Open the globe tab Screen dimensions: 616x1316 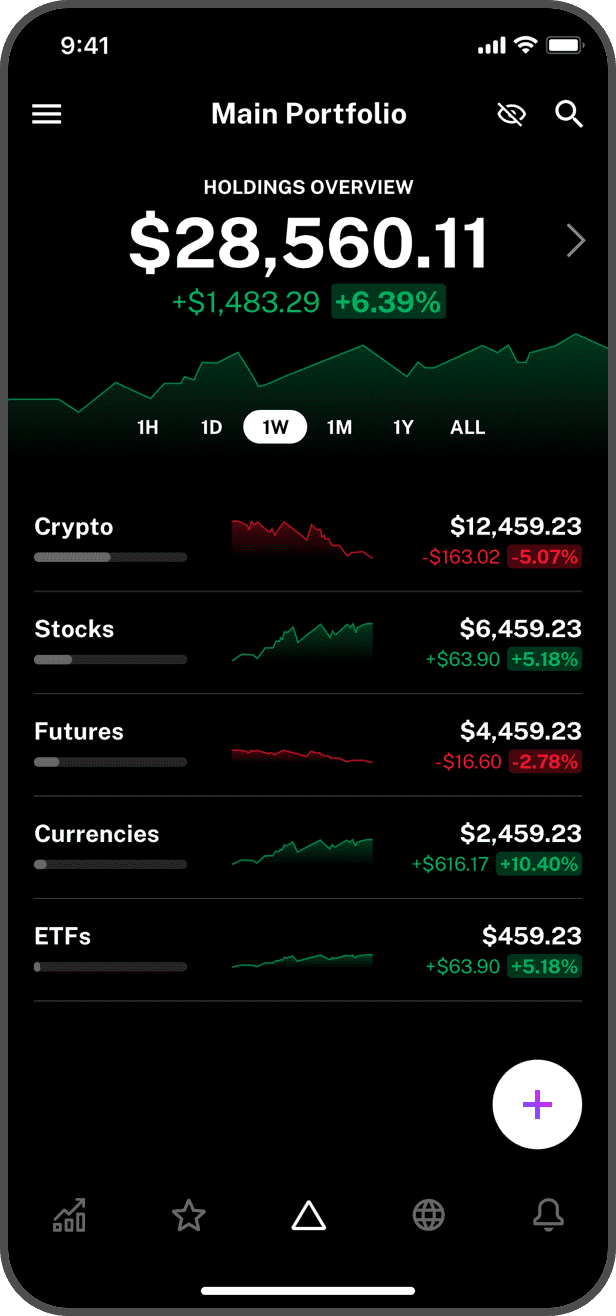[x=428, y=1215]
